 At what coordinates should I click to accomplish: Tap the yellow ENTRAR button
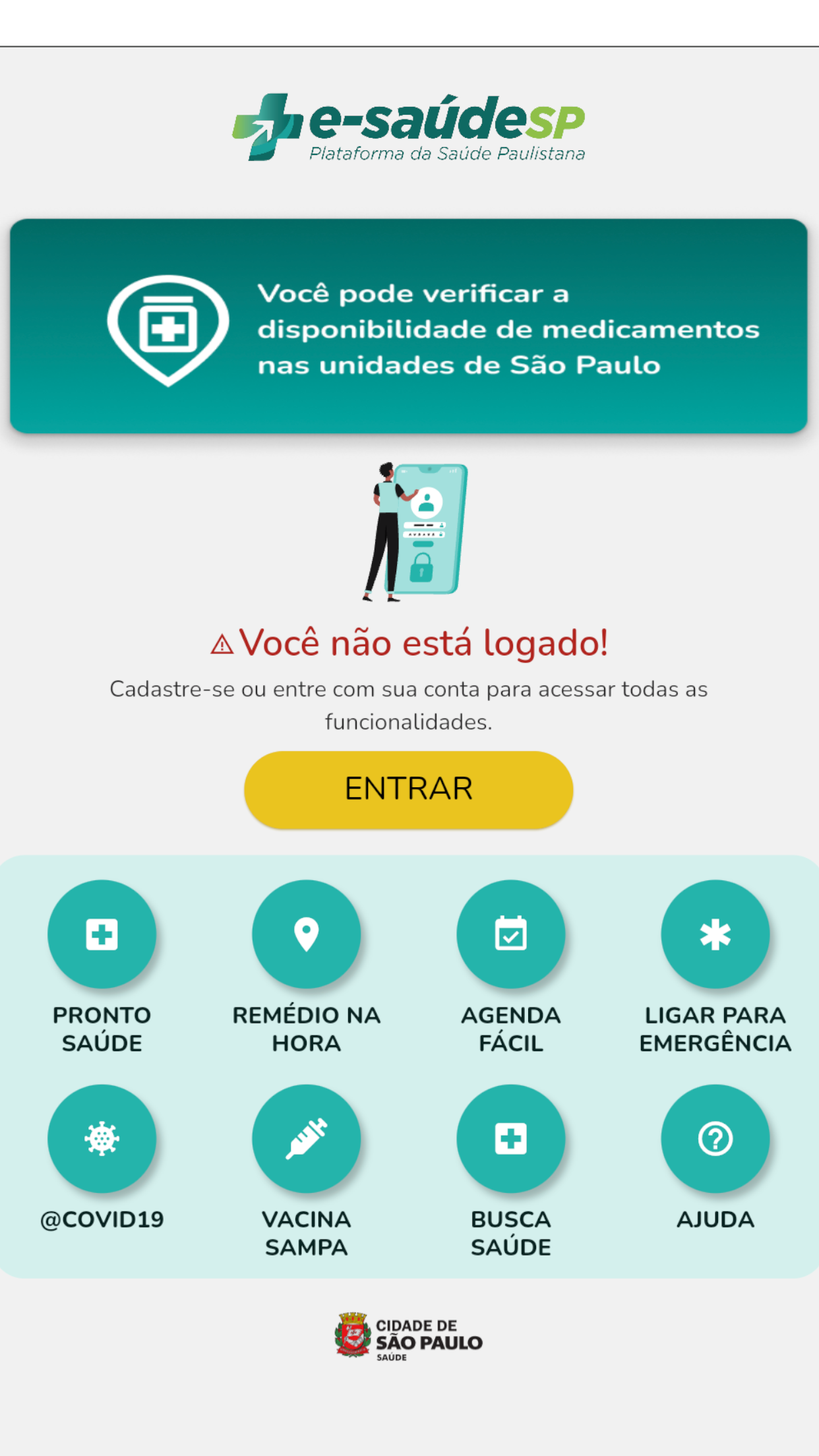(408, 789)
